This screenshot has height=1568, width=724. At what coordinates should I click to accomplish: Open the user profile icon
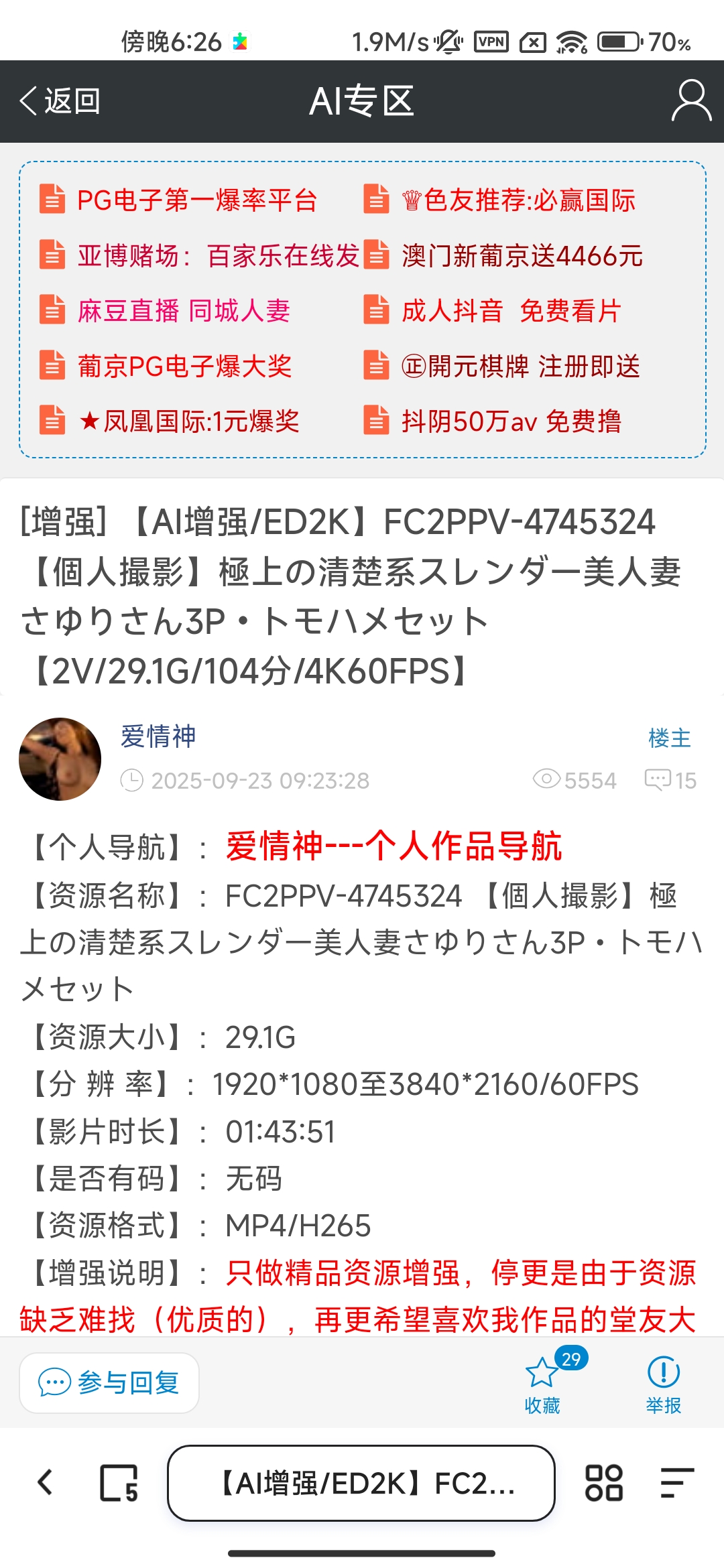[690, 101]
